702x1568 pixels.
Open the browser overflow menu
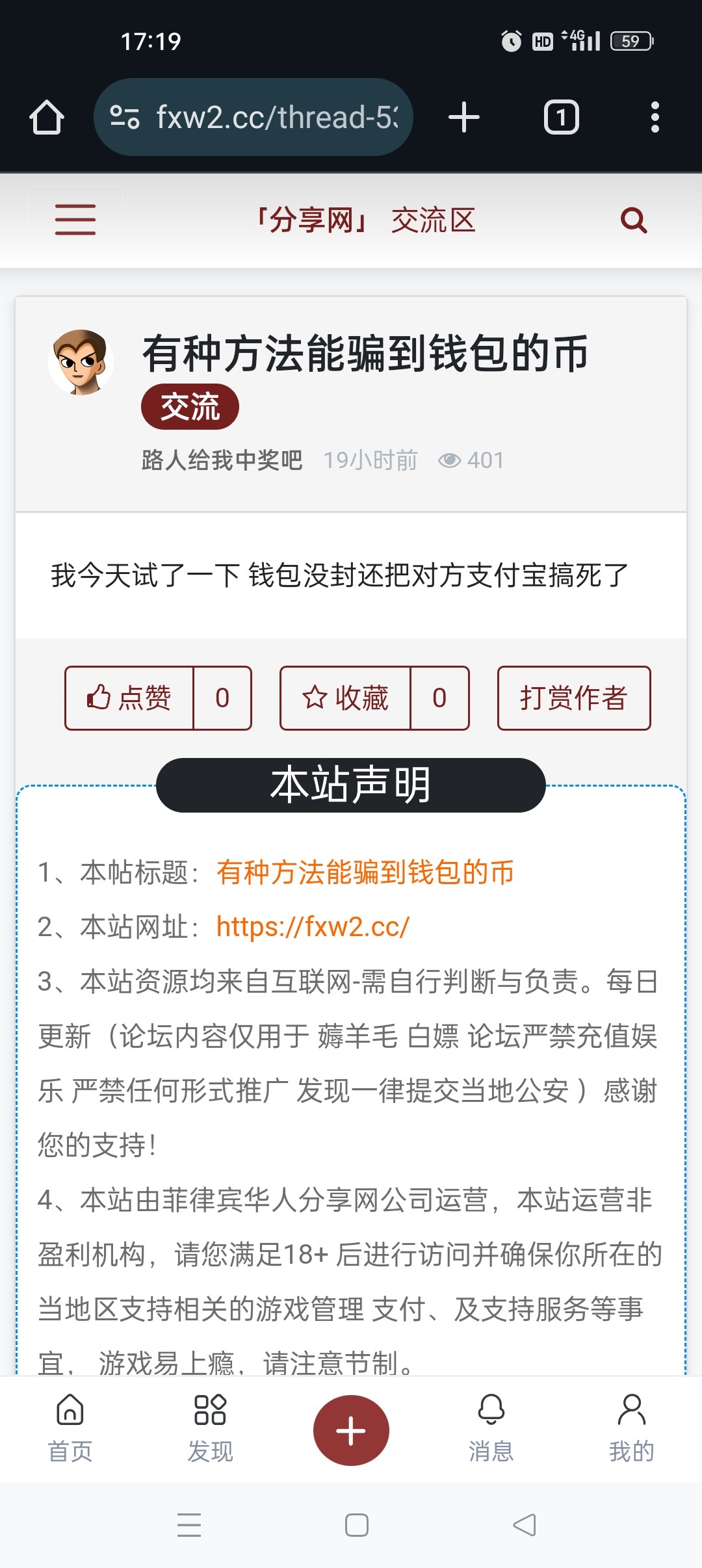pyautogui.click(x=655, y=118)
